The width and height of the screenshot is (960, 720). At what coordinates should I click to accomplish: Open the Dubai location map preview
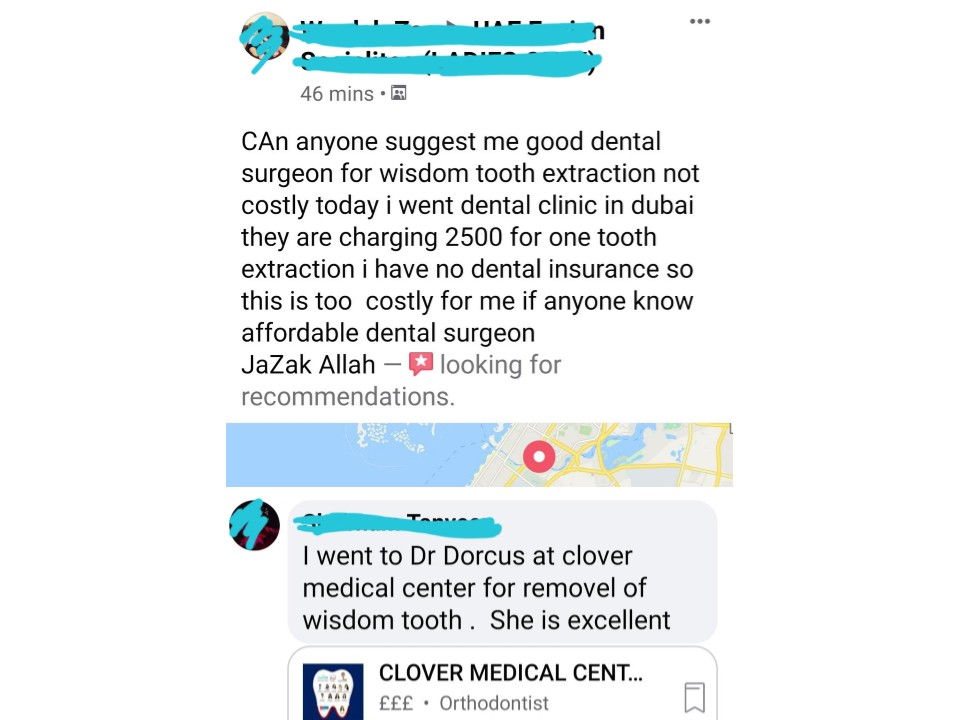[x=479, y=455]
